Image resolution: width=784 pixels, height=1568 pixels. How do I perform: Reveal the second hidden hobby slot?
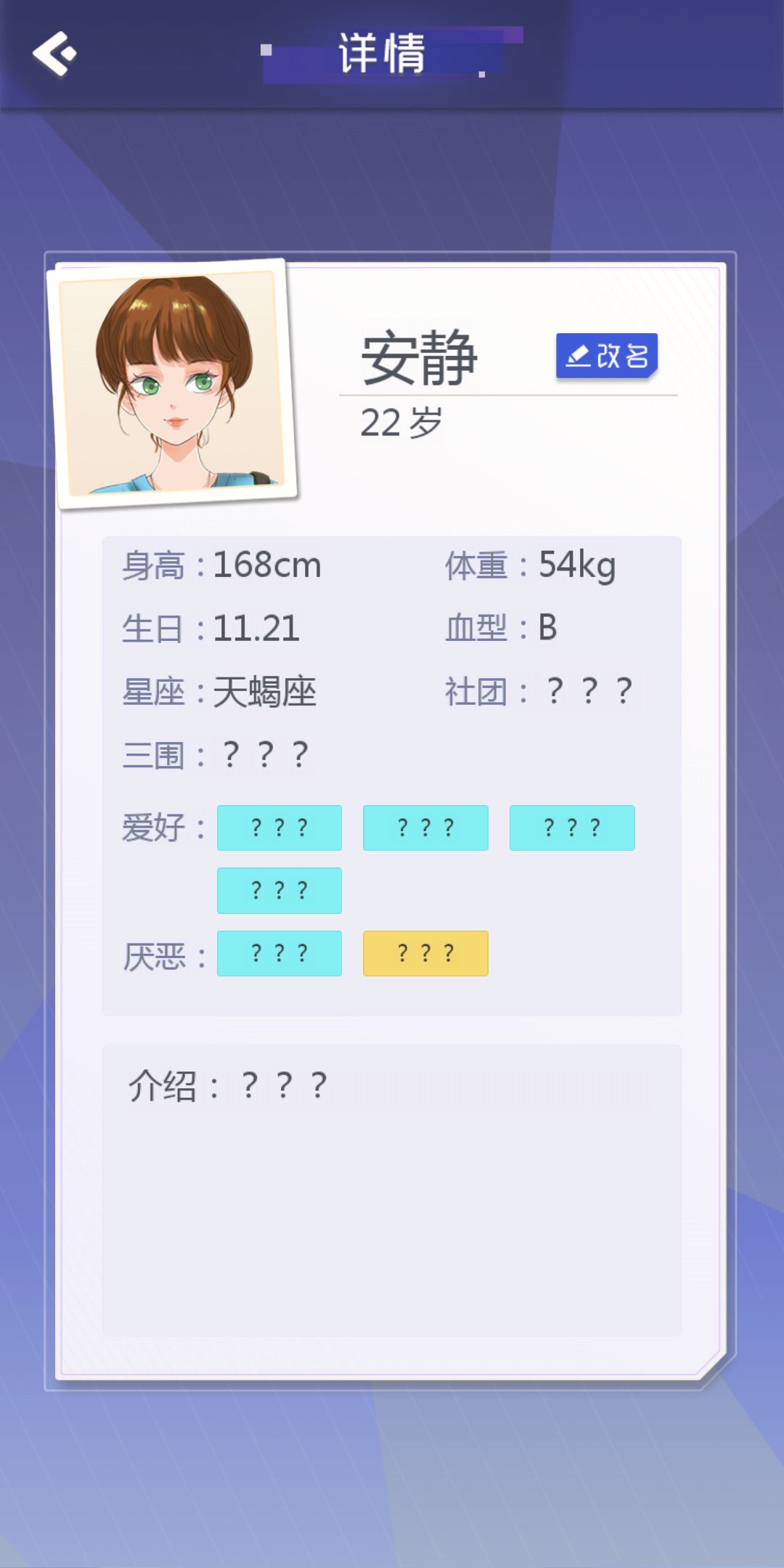point(425,827)
